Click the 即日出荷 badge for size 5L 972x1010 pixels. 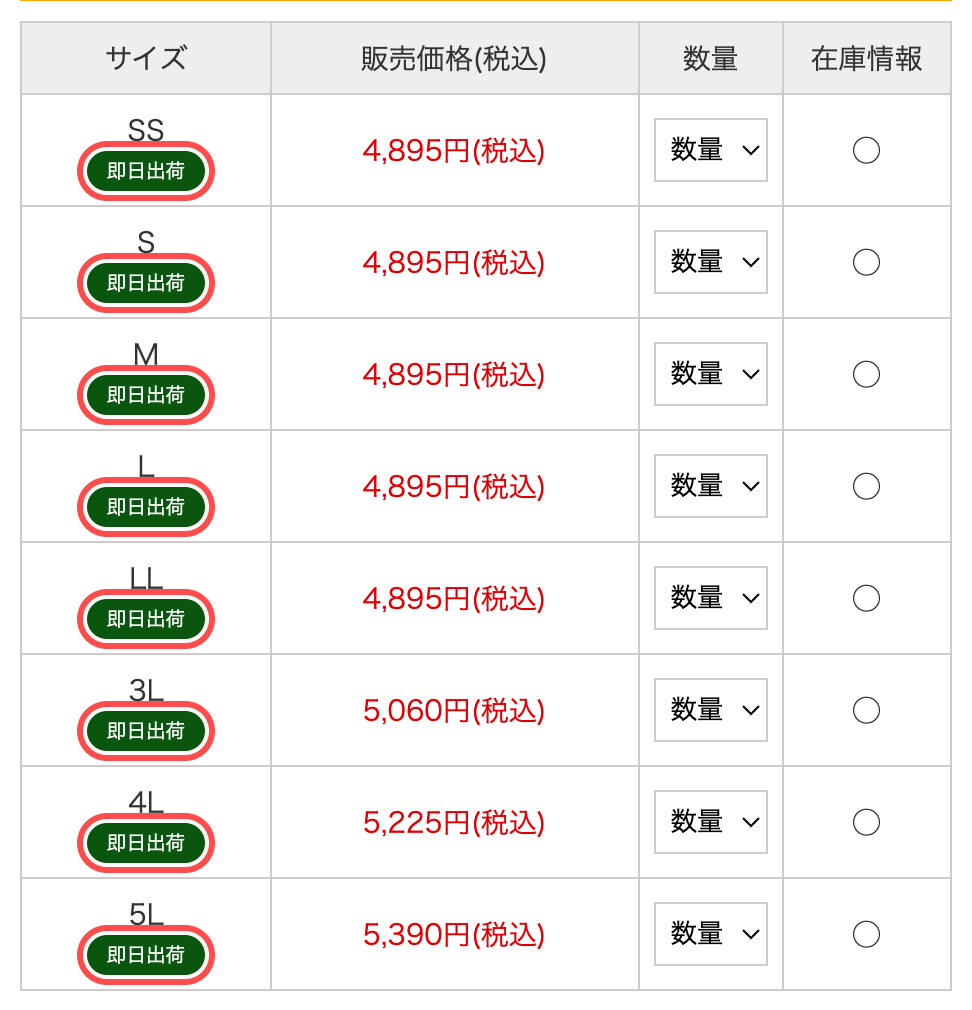pos(146,955)
